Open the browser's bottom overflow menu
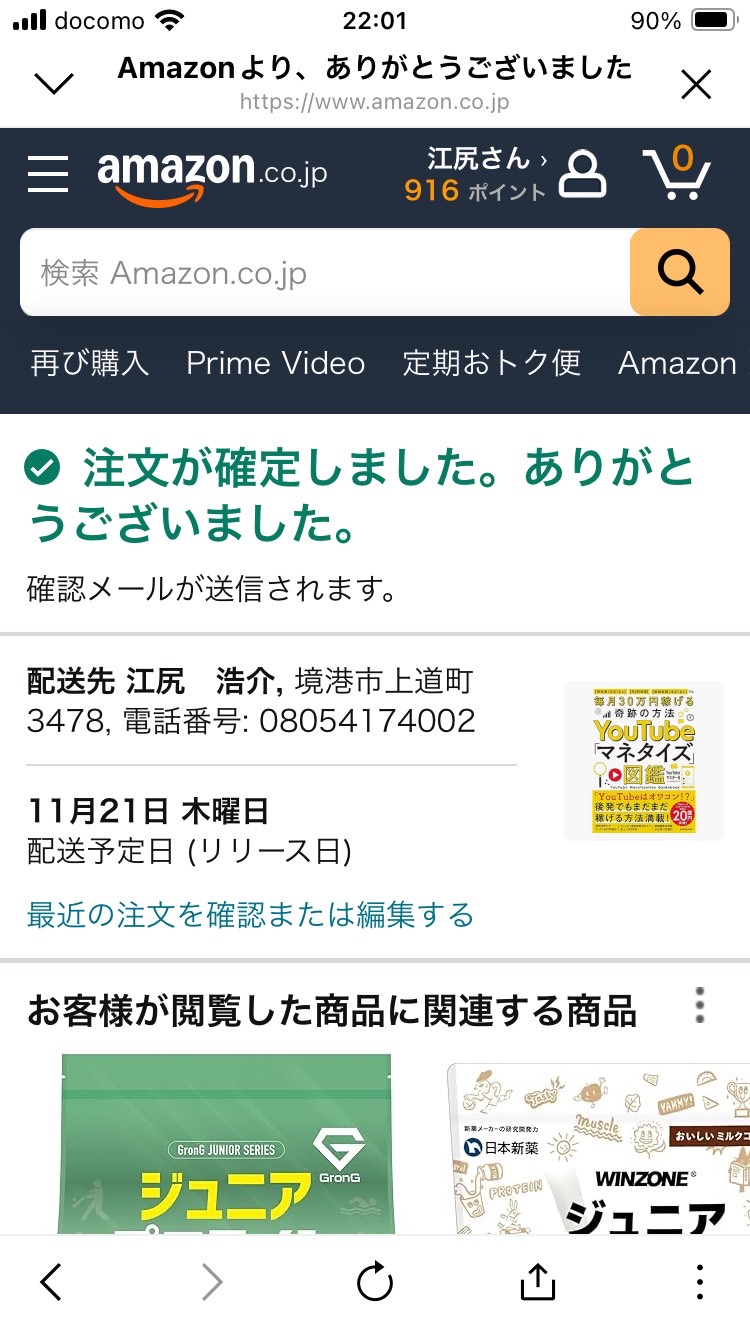Screen dimensions: 750x1334 (700, 1282)
